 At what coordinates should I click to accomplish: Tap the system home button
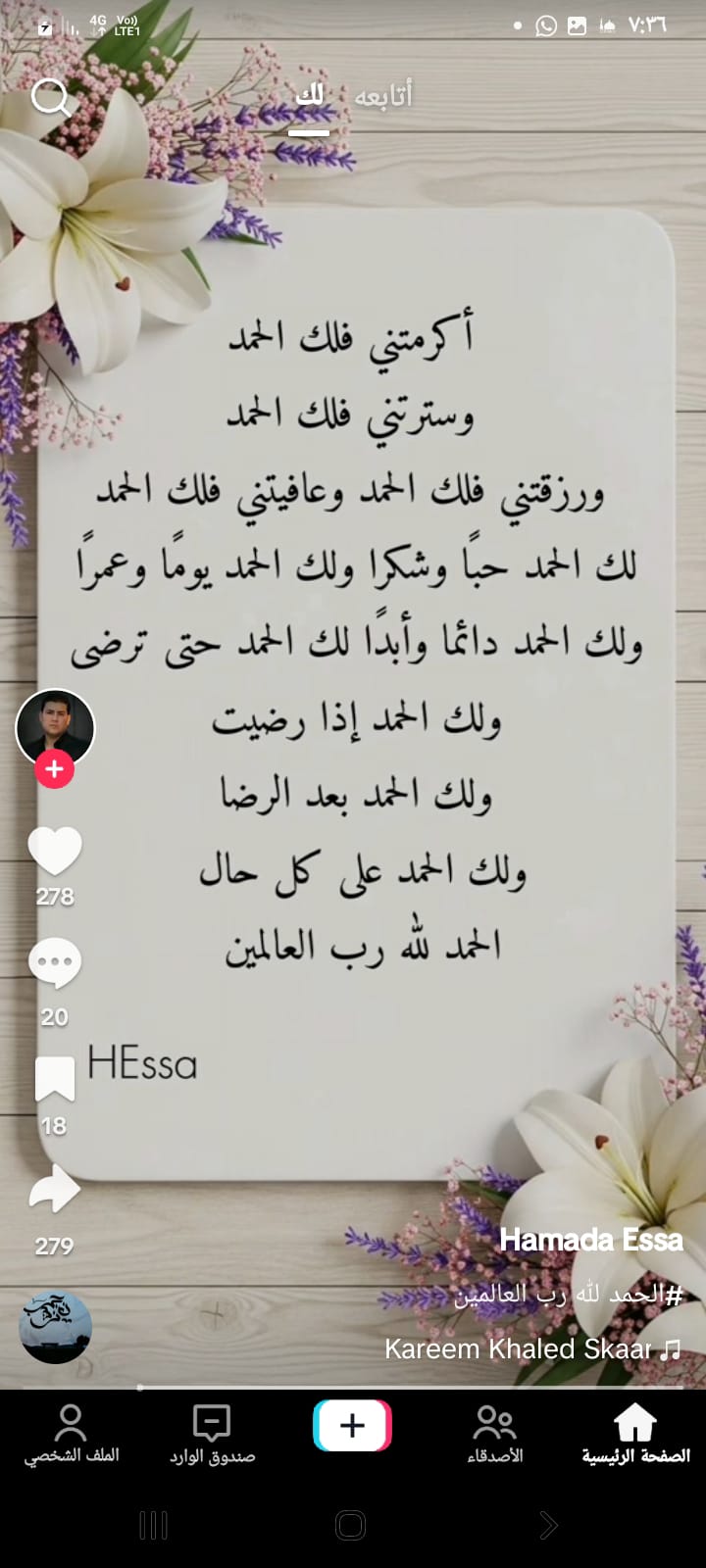click(x=351, y=1525)
